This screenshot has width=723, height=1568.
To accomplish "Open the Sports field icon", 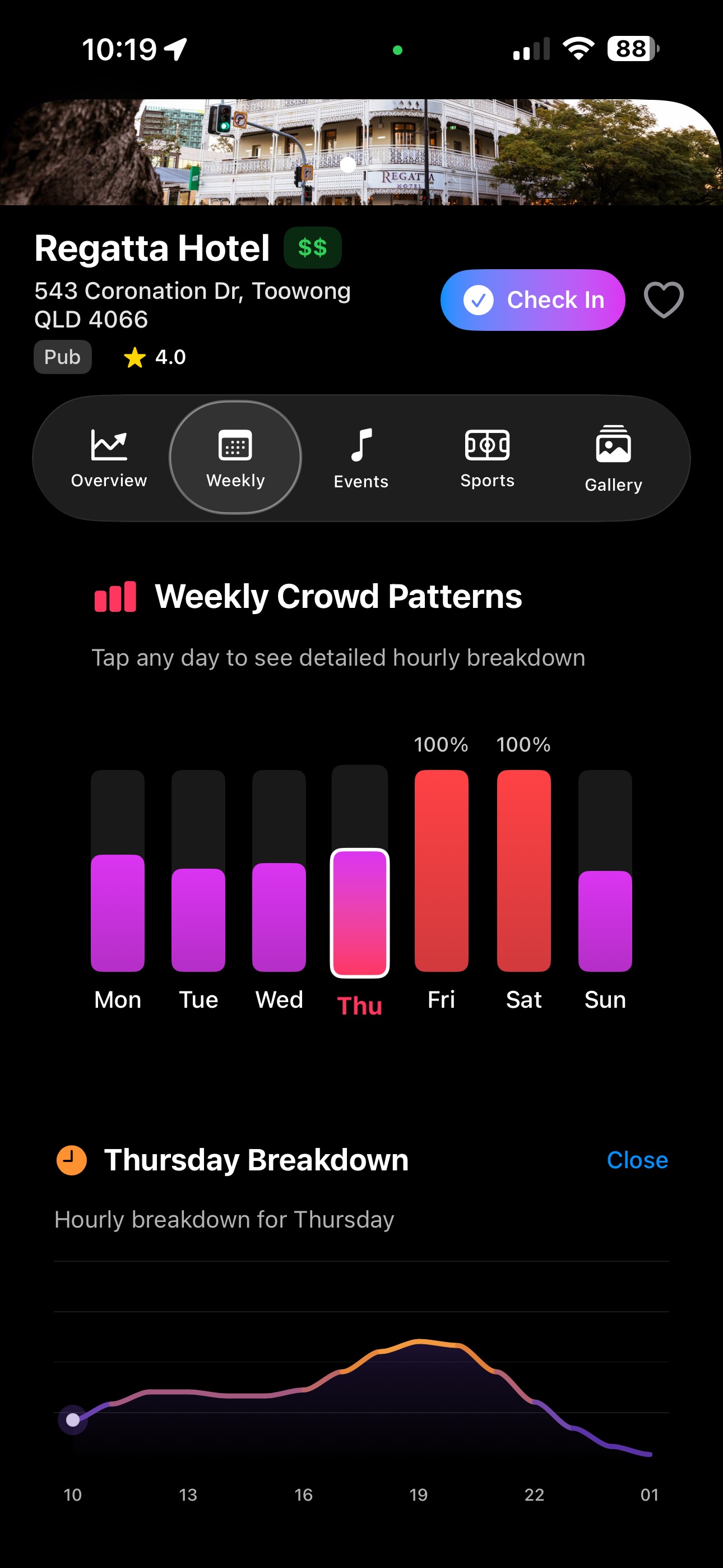I will point(488,444).
